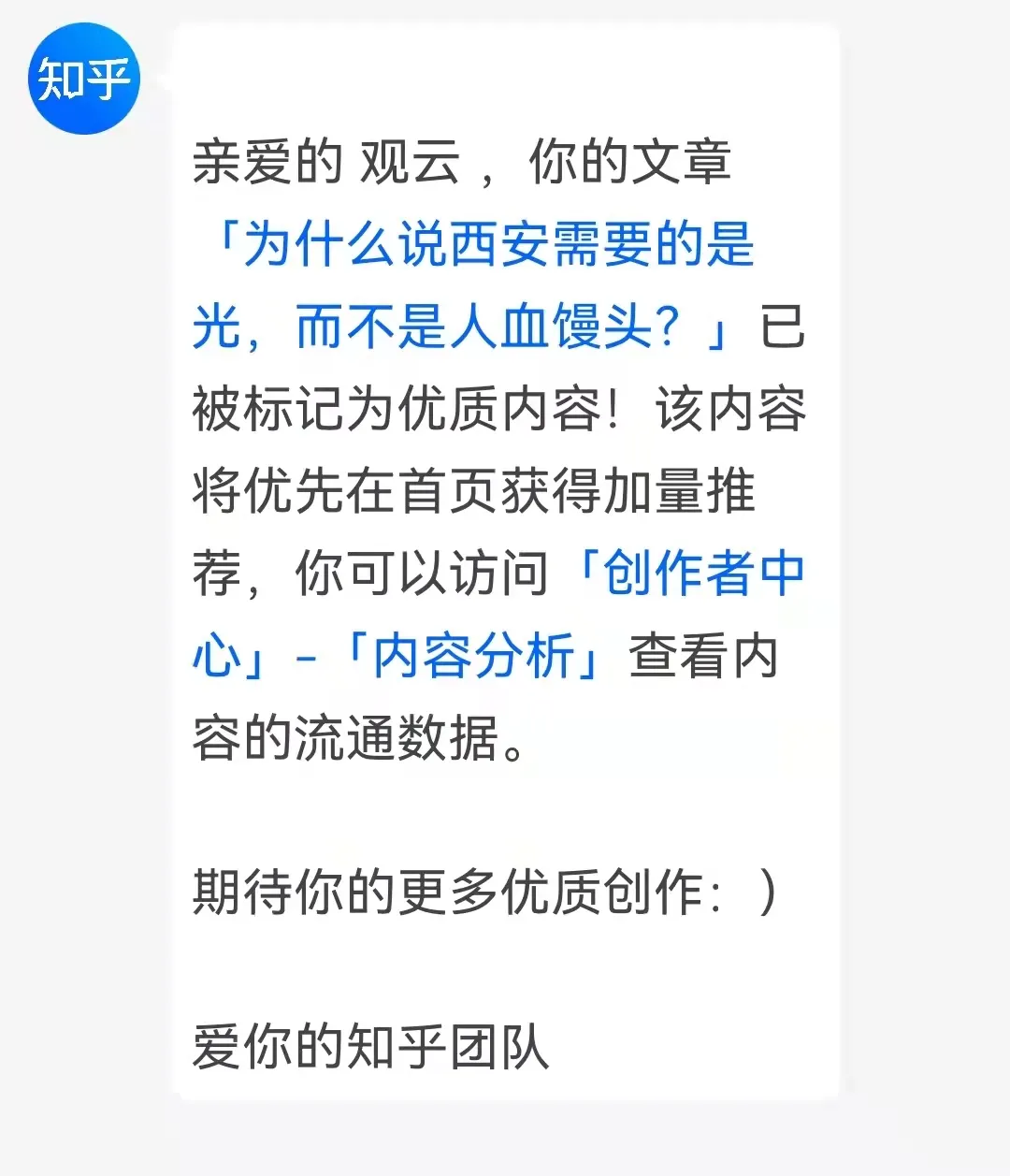Open the 知乎 sender avatar
Image resolution: width=1010 pixels, height=1176 pixels.
pyautogui.click(x=84, y=79)
